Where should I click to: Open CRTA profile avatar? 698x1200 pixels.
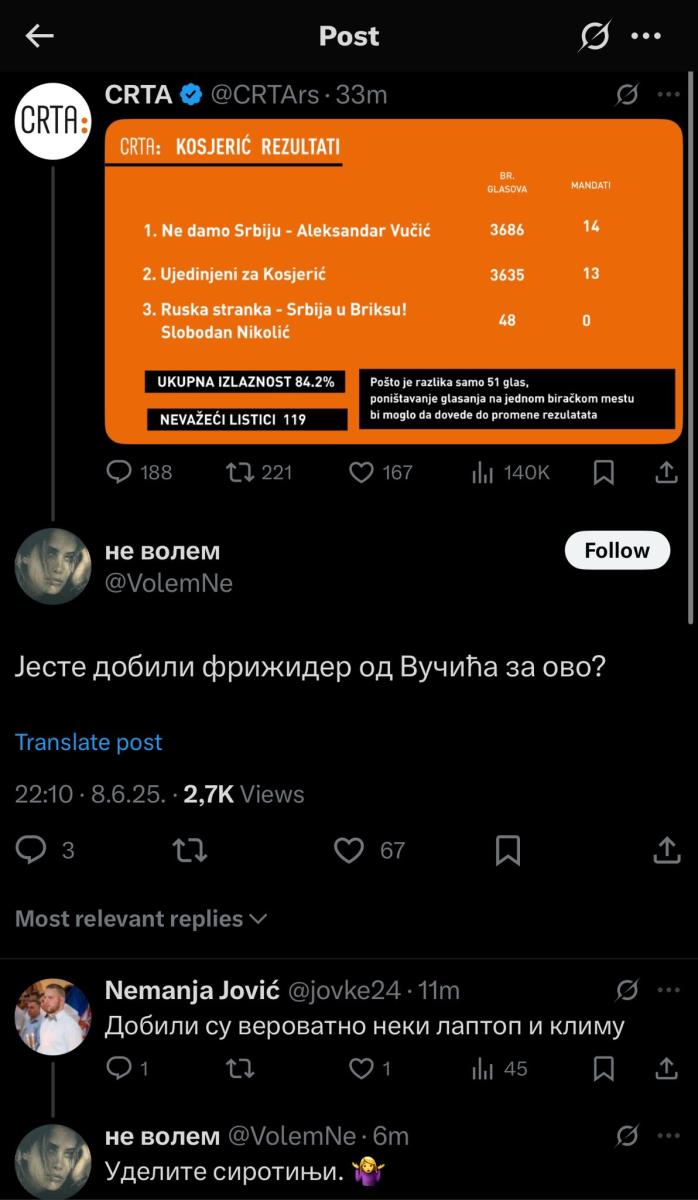(x=54, y=122)
